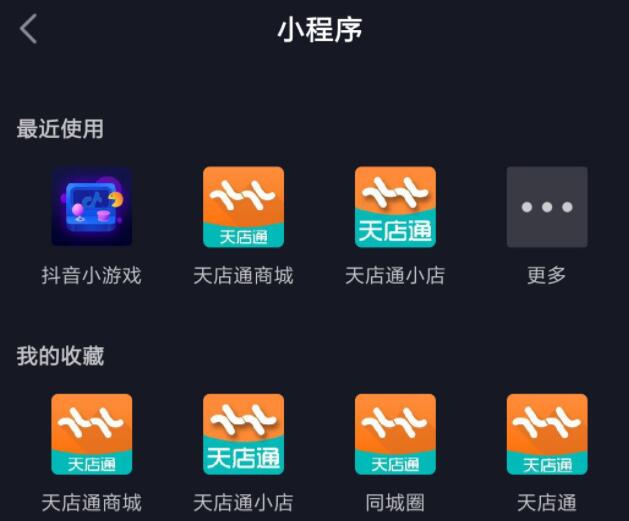629x521 pixels.
Task: Open 同城圈 mini program
Action: coord(395,434)
